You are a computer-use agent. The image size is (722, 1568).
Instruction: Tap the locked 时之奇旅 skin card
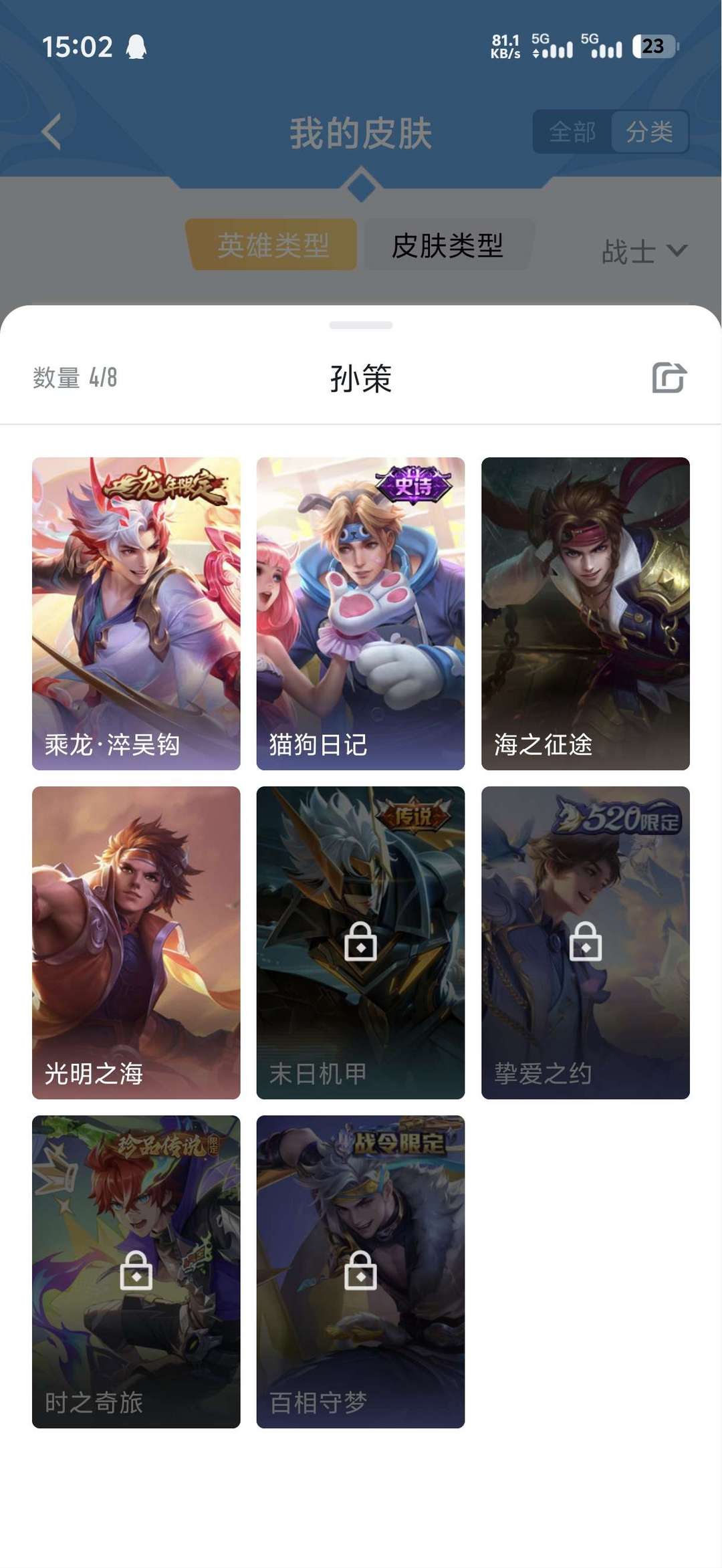pyautogui.click(x=136, y=1272)
